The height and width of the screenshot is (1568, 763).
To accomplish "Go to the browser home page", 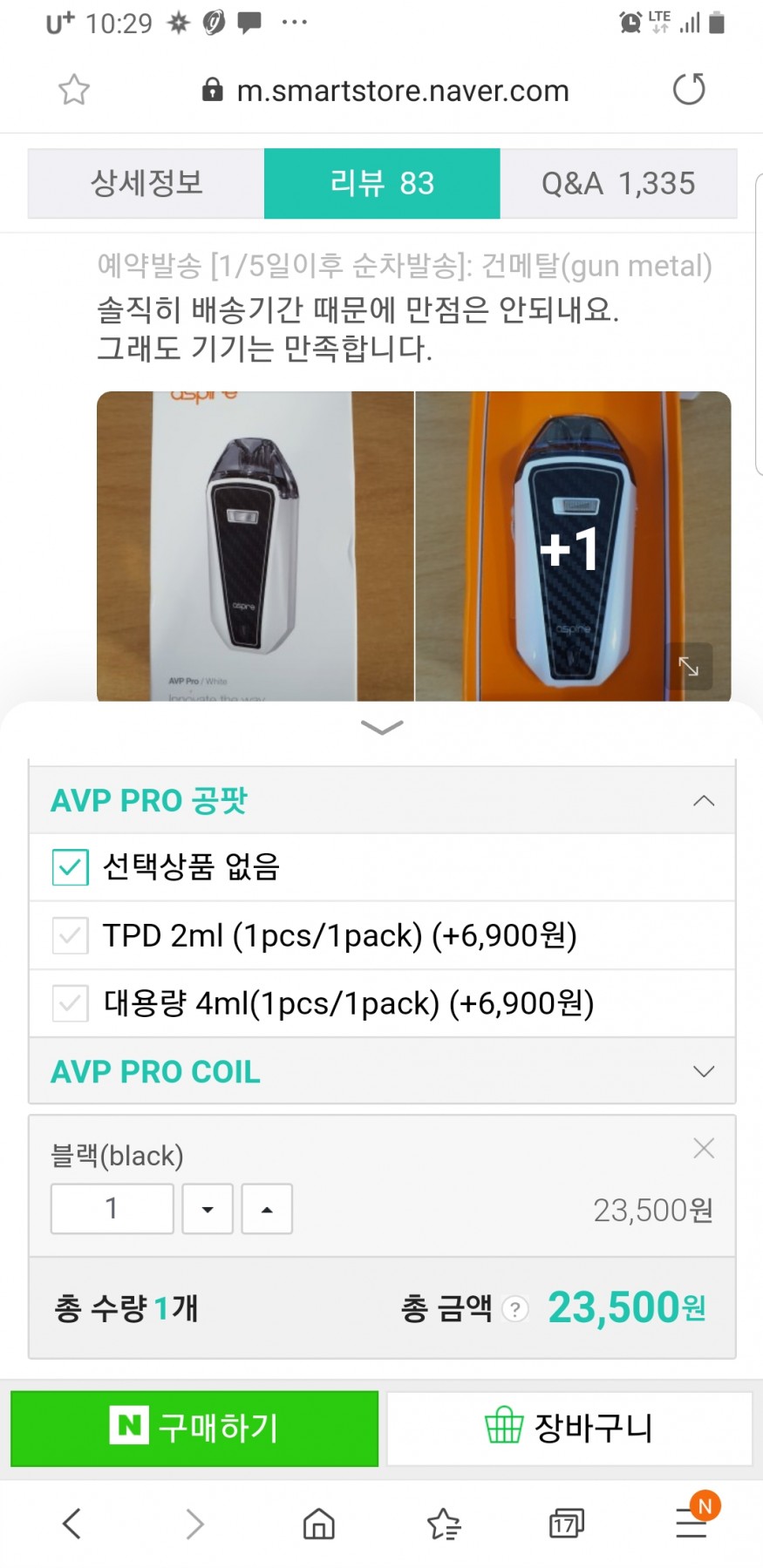I will pos(319,1524).
